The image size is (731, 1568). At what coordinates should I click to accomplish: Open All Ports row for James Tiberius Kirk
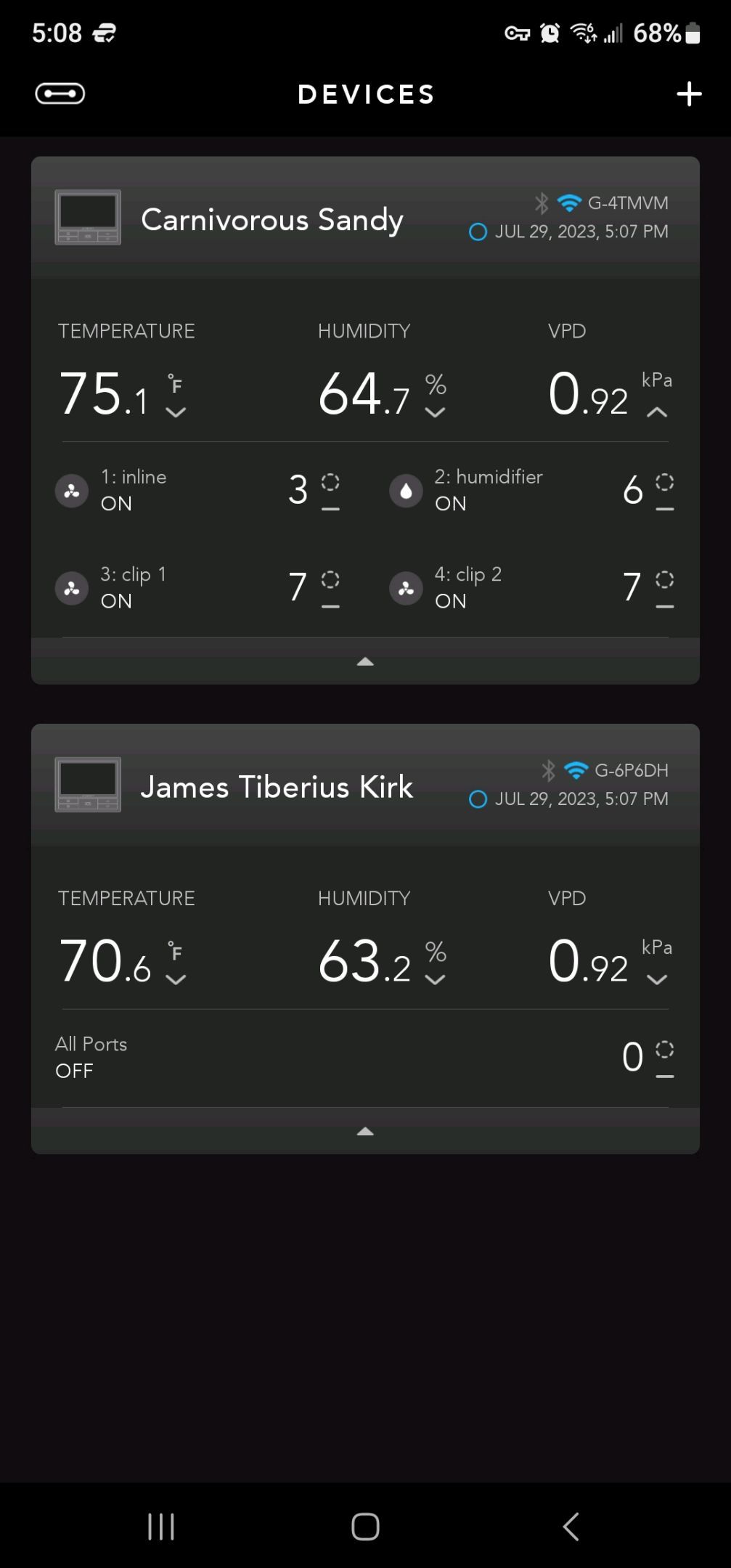[363, 1057]
